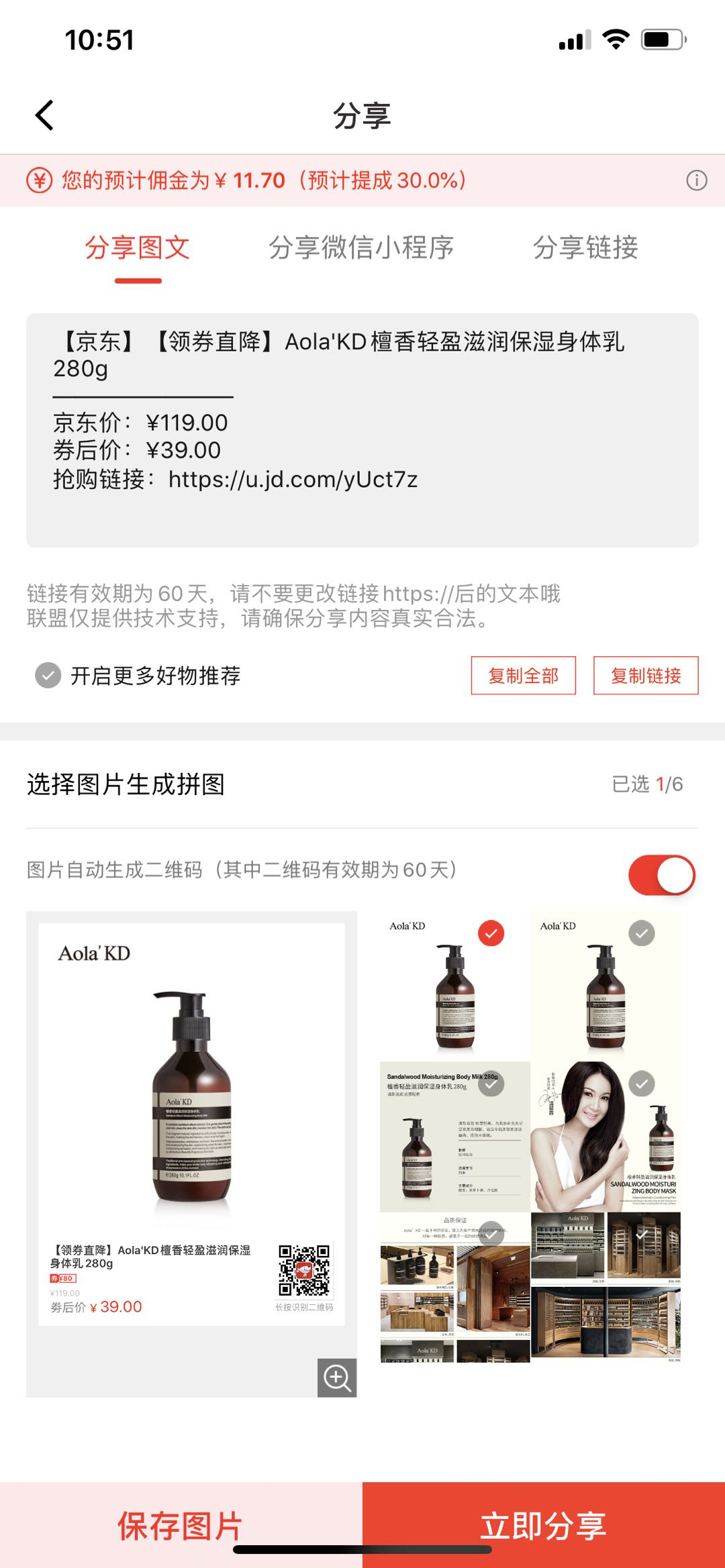
Task: Switch to the 分享微信小程序 tab
Action: pos(361,248)
